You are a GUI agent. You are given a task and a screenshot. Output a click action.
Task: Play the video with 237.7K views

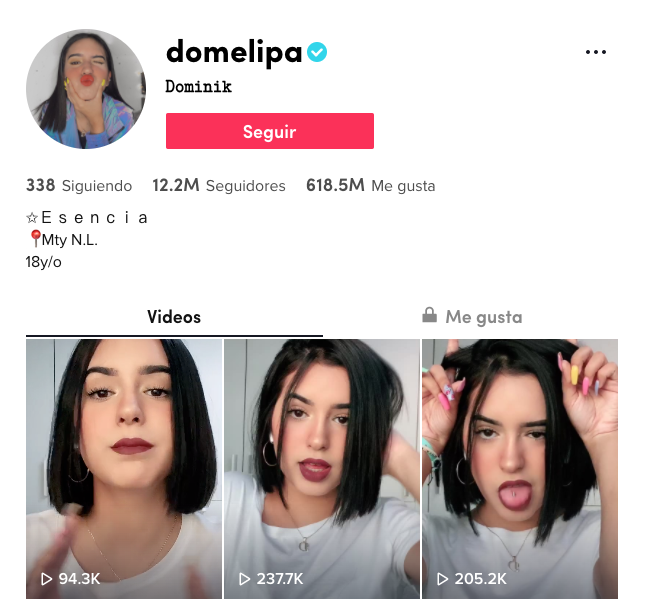(x=321, y=468)
